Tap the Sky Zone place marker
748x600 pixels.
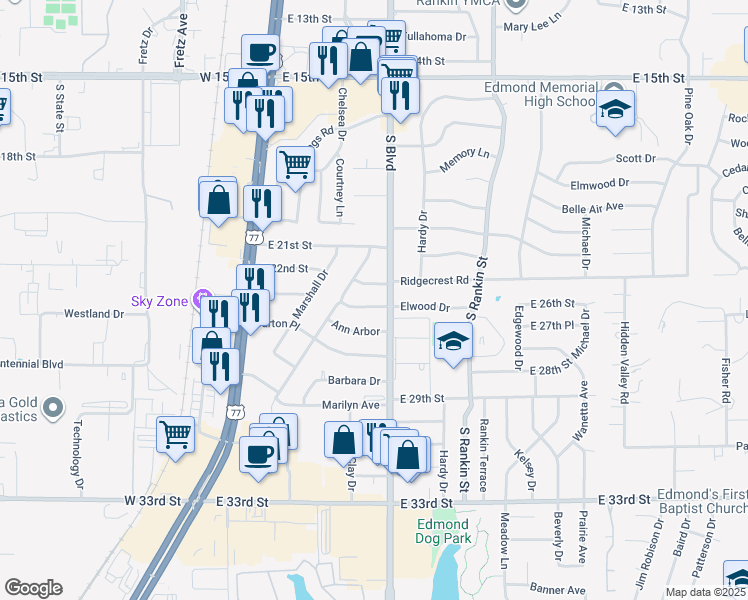tap(205, 300)
